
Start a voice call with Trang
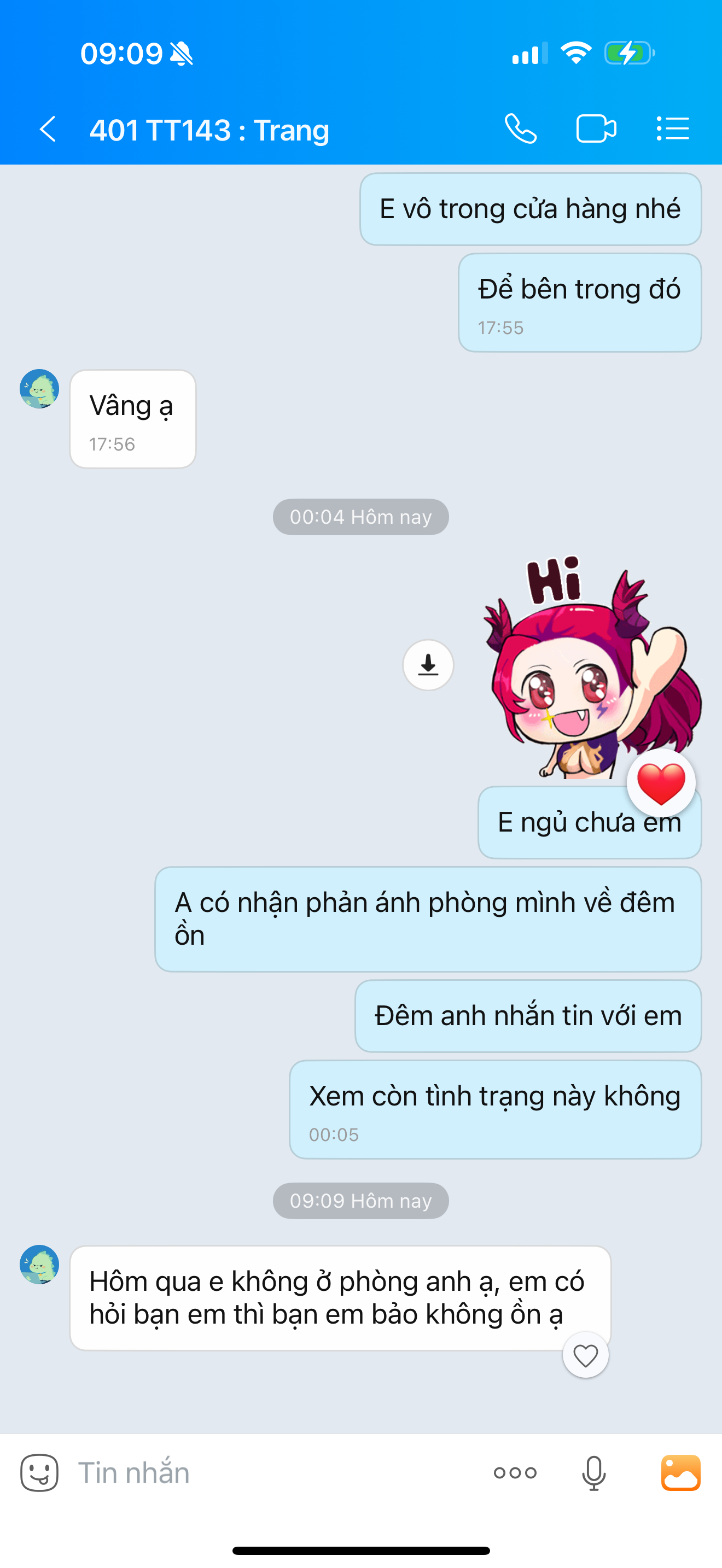[521, 129]
